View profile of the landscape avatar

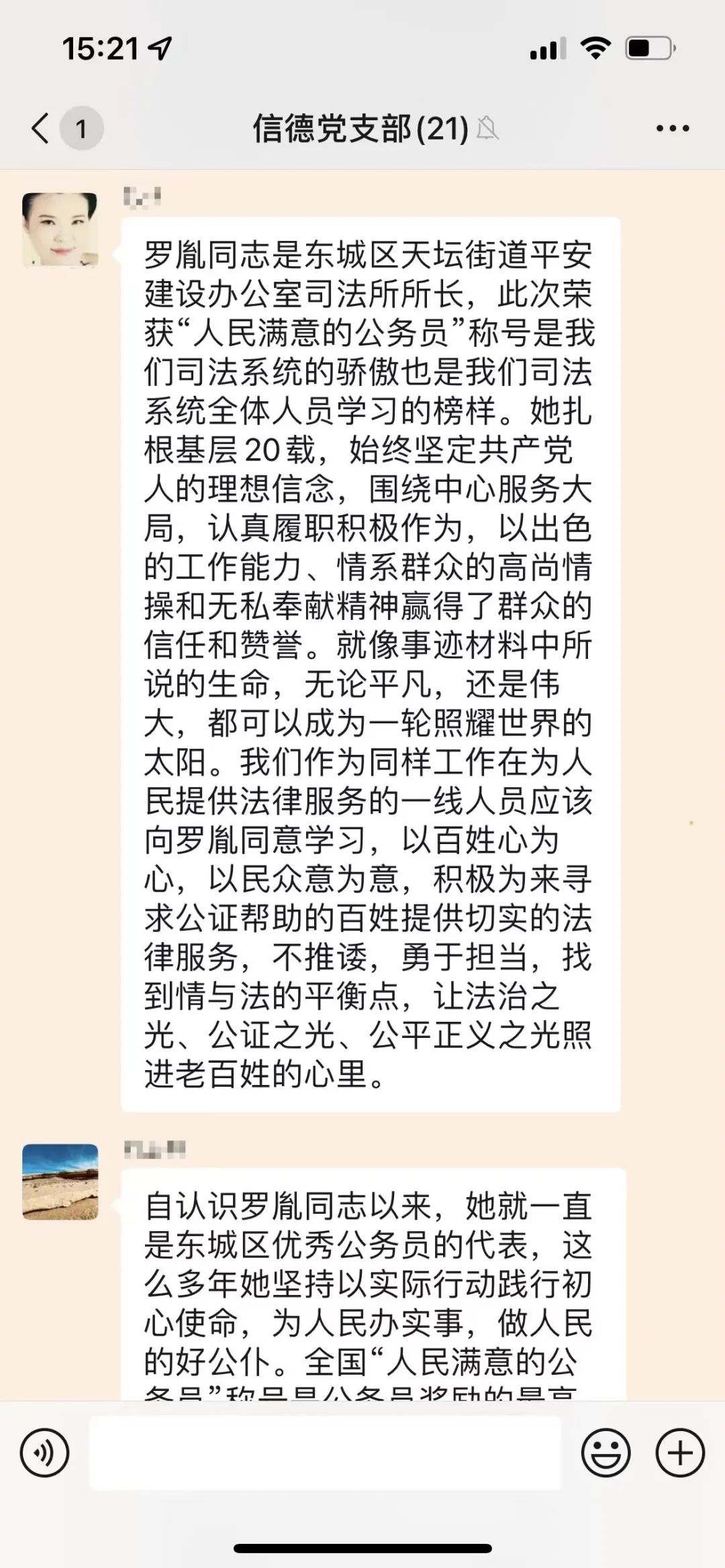[x=60, y=1182]
